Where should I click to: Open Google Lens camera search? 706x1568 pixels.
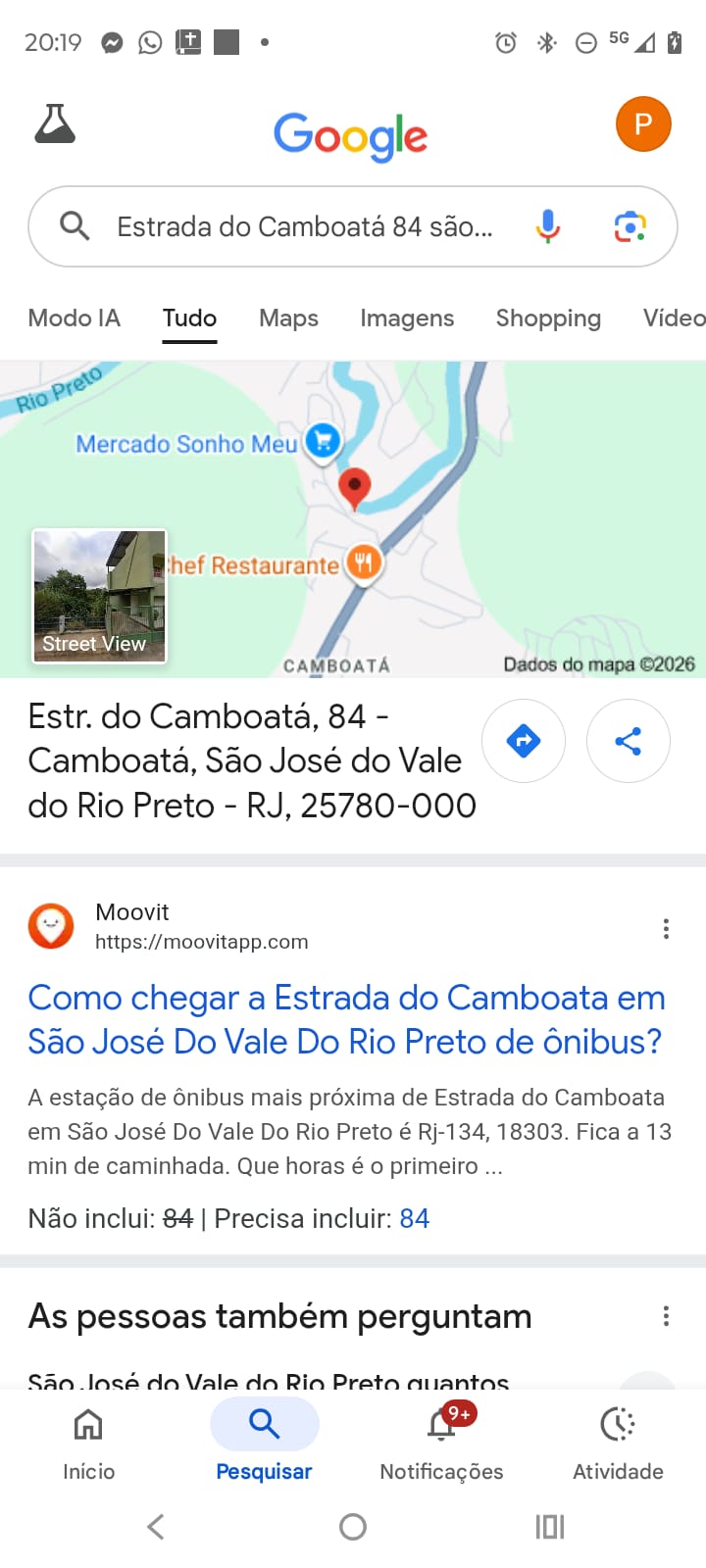(630, 226)
